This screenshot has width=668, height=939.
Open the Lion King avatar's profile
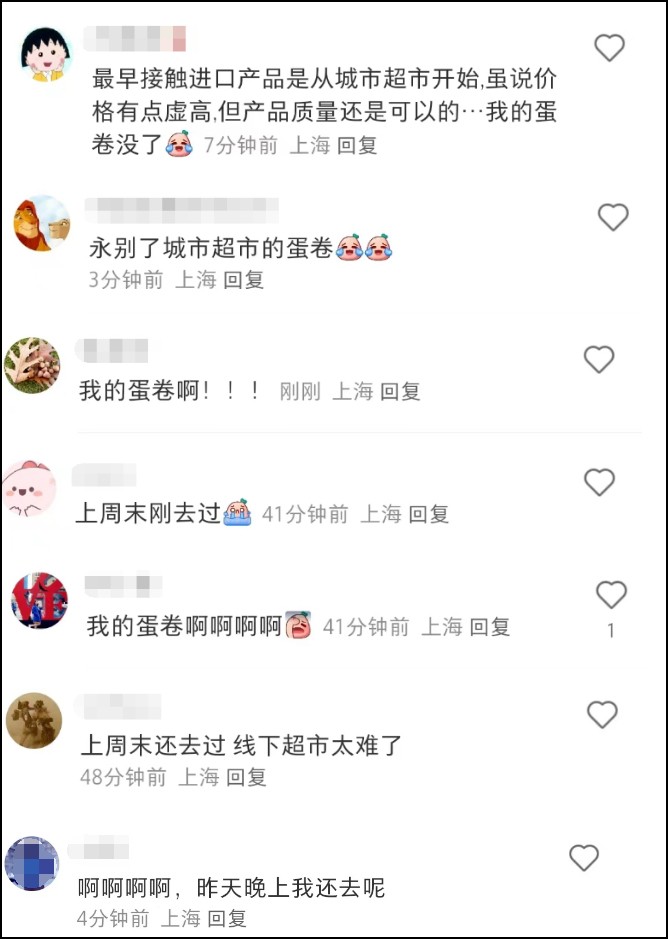pos(41,224)
